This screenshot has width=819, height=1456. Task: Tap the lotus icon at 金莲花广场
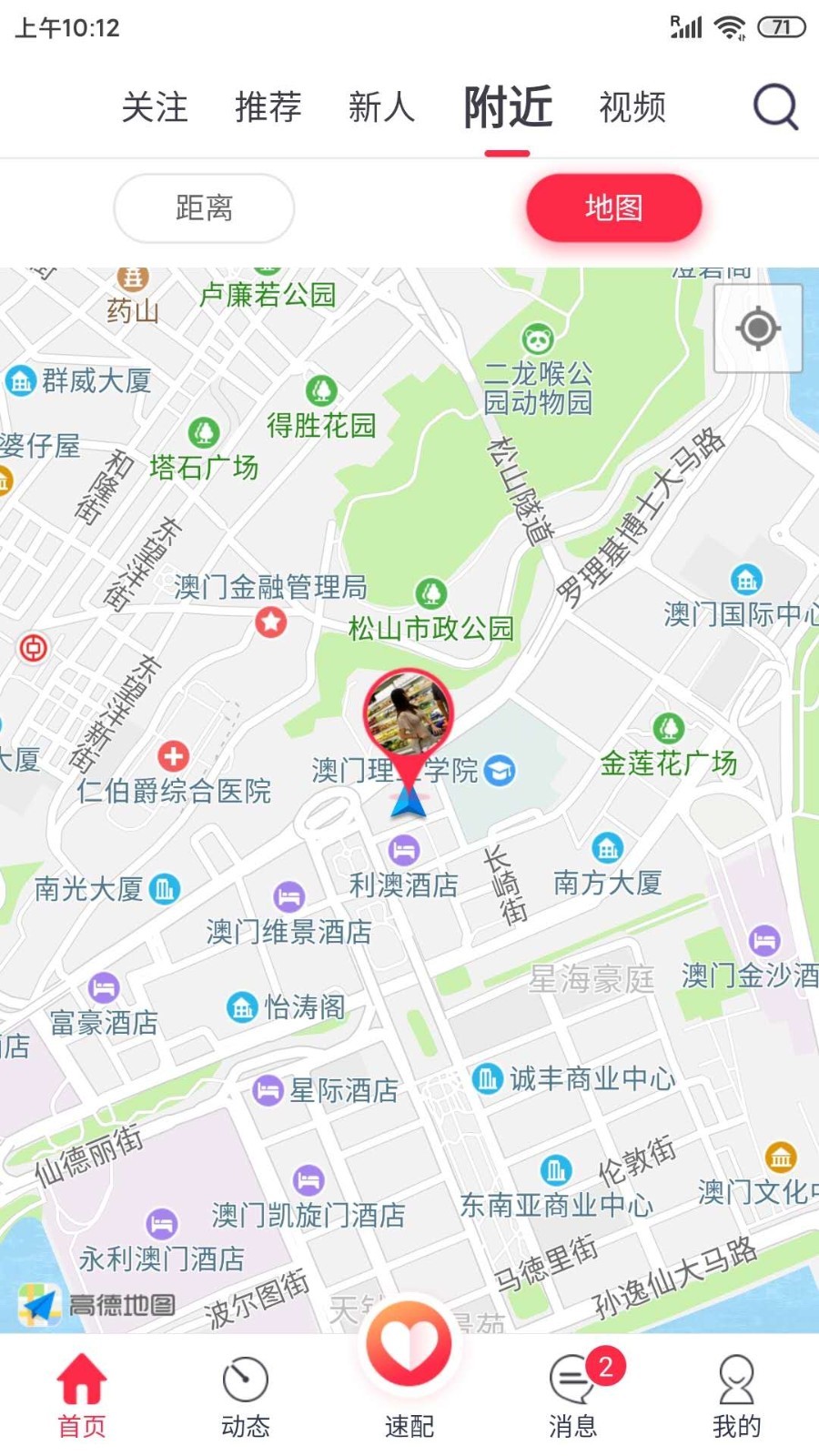pos(669,725)
